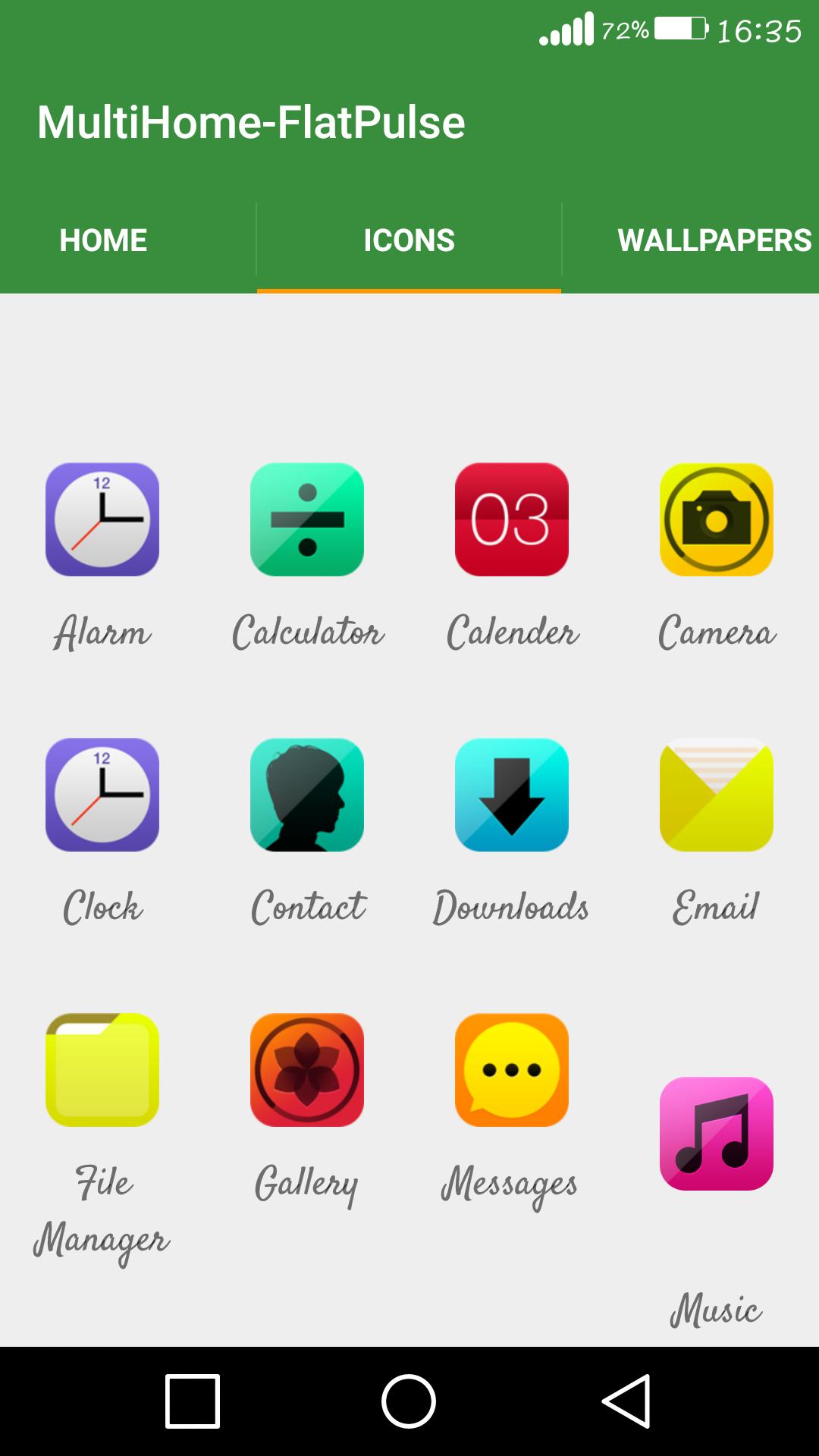The width and height of the screenshot is (819, 1456).
Task: Tap the Alarm icon
Action: tap(102, 519)
